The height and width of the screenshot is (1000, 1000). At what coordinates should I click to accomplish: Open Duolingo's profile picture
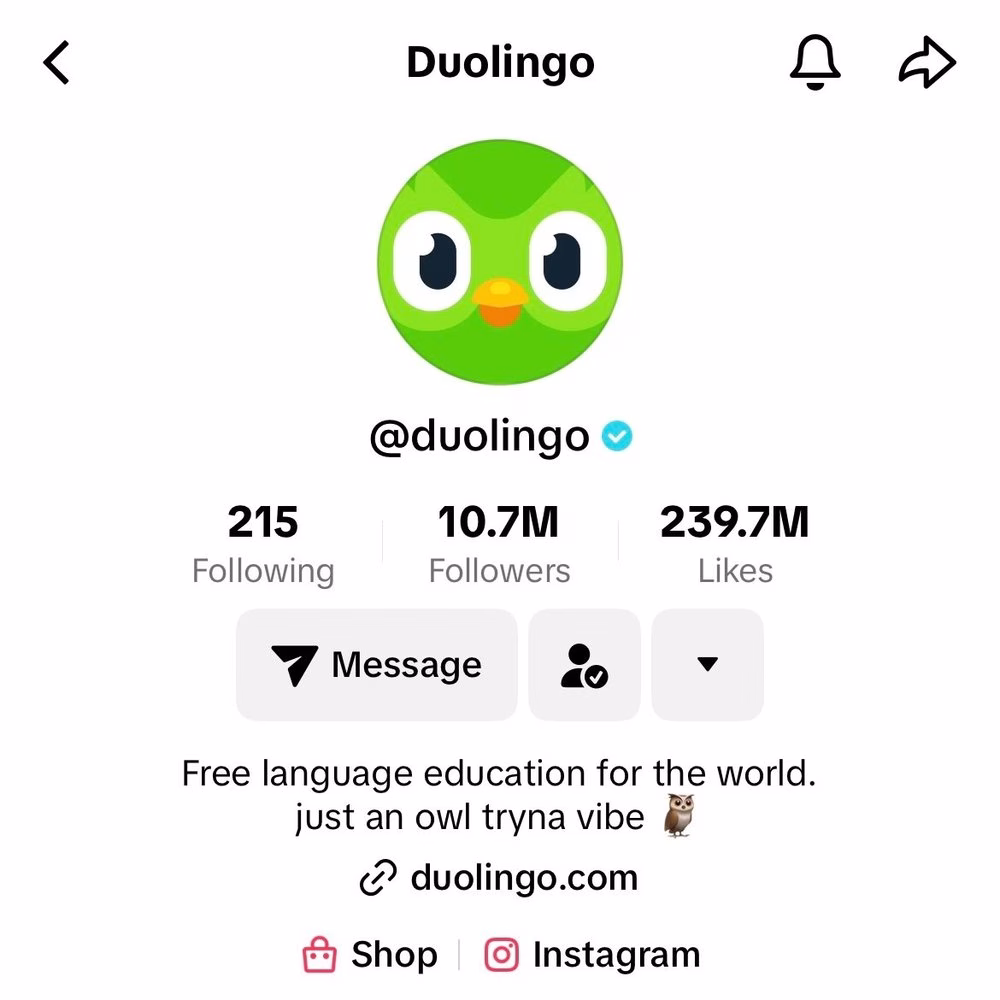[x=500, y=262]
